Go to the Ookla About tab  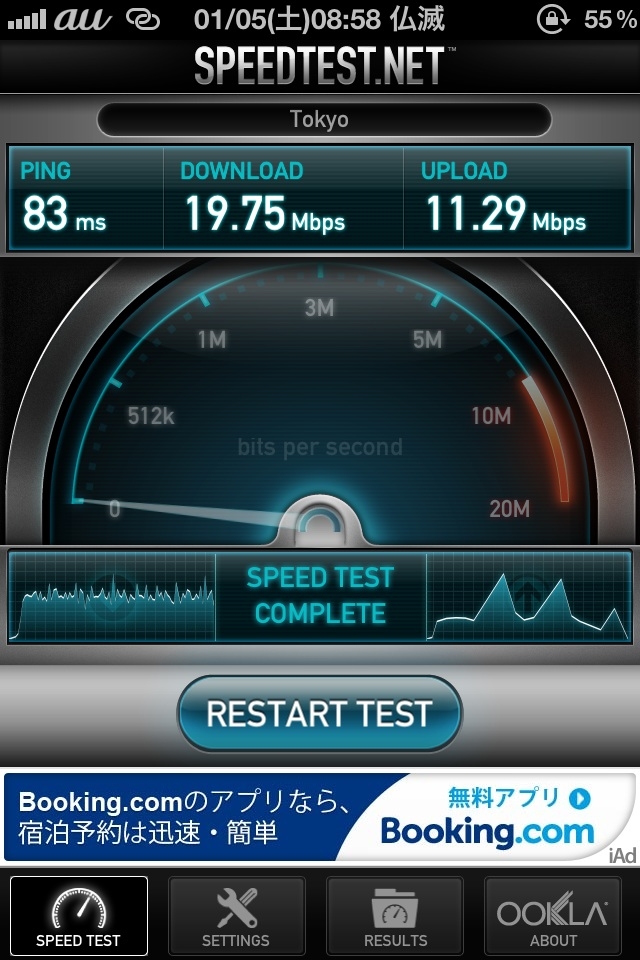pyautogui.click(x=553, y=915)
